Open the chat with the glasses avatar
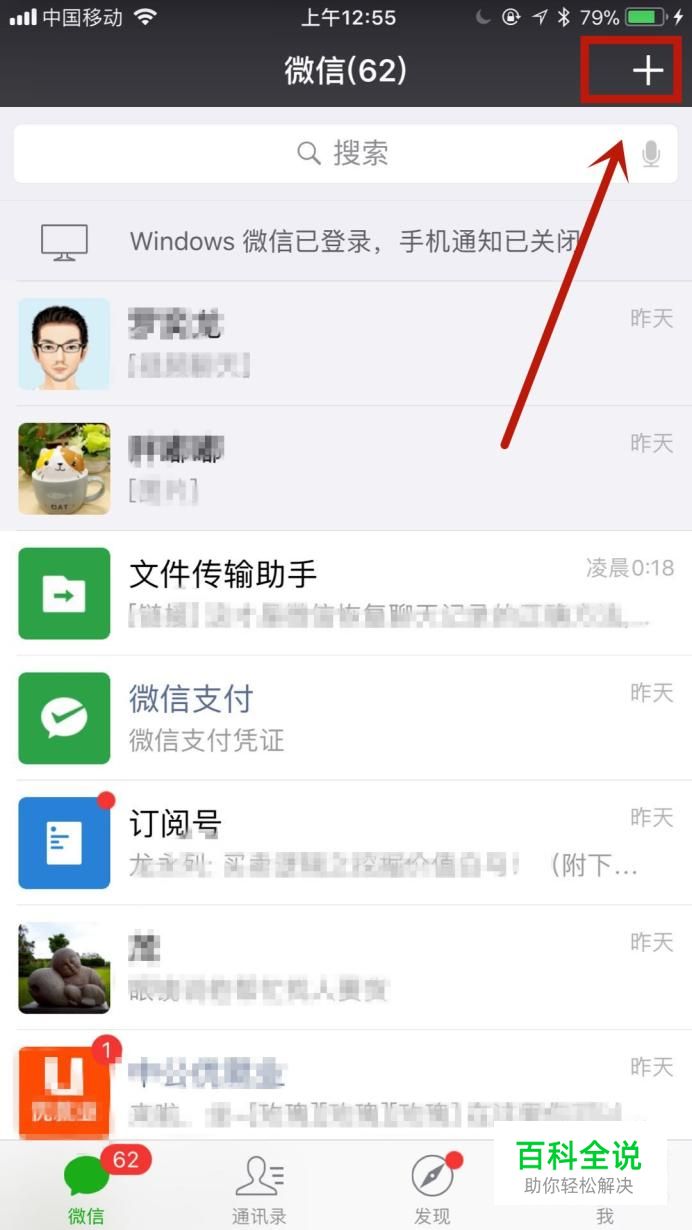 [x=345, y=343]
